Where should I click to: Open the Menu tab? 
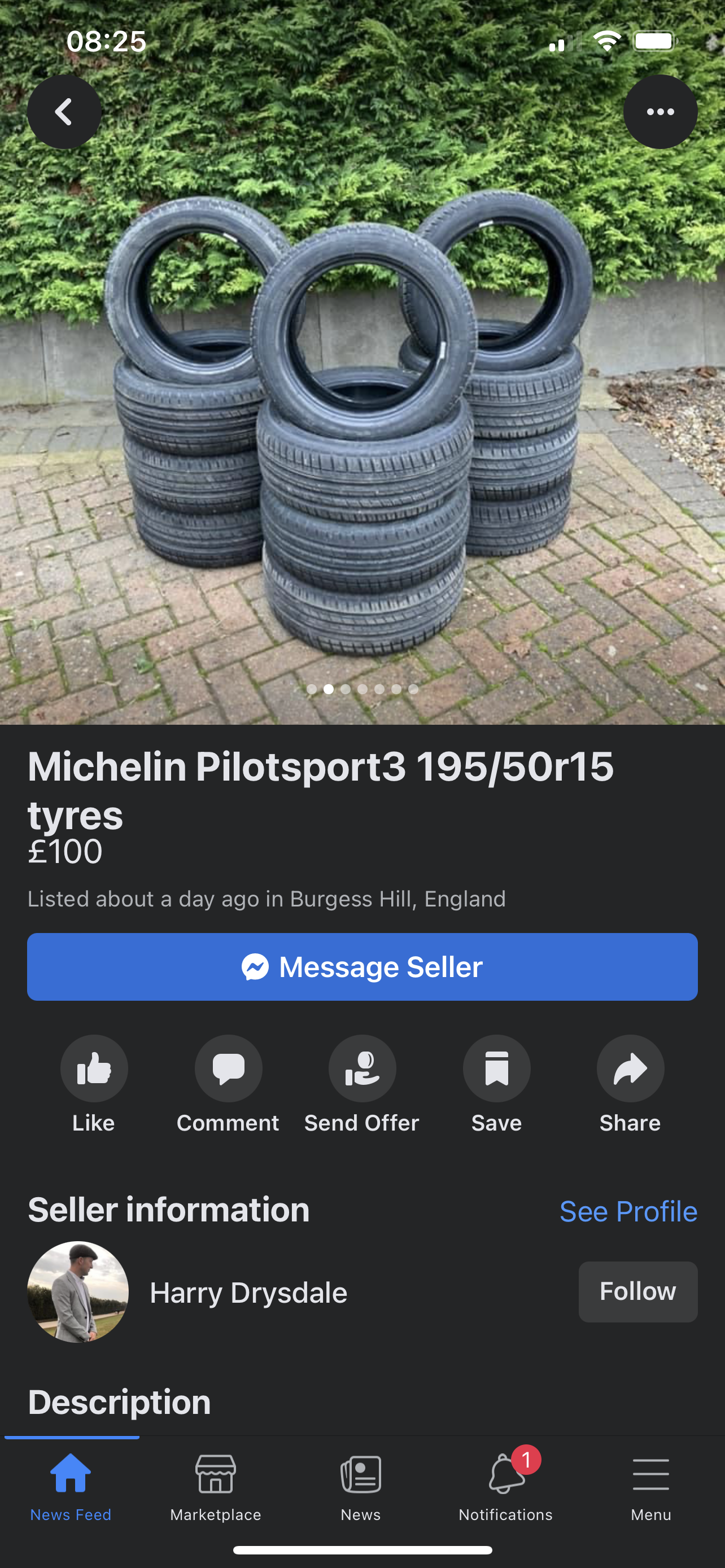coord(650,1486)
